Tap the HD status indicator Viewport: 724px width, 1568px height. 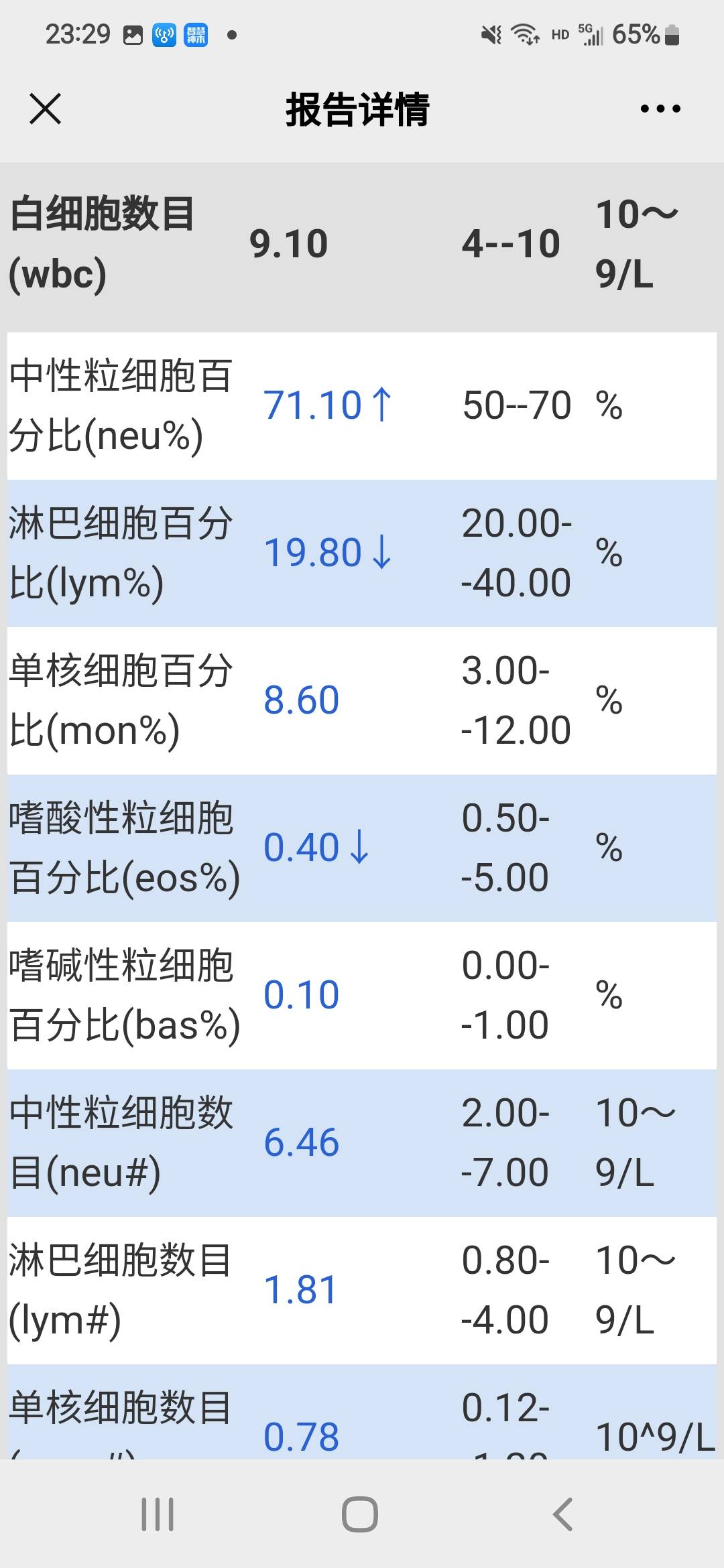click(558, 35)
